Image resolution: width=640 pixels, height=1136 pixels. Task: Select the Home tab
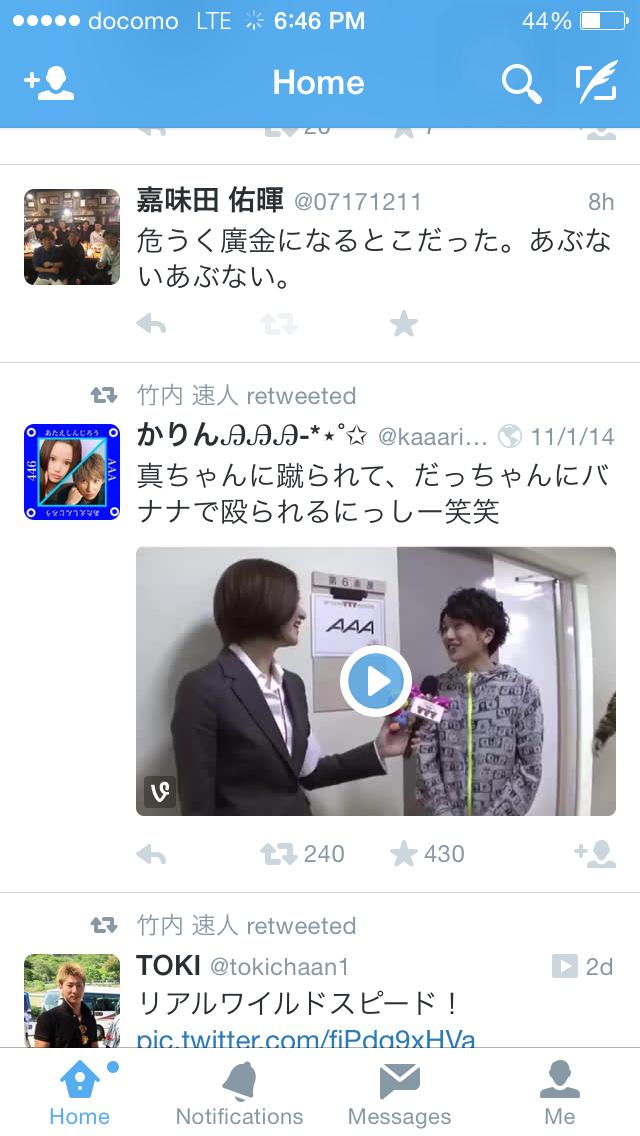[x=80, y=1094]
